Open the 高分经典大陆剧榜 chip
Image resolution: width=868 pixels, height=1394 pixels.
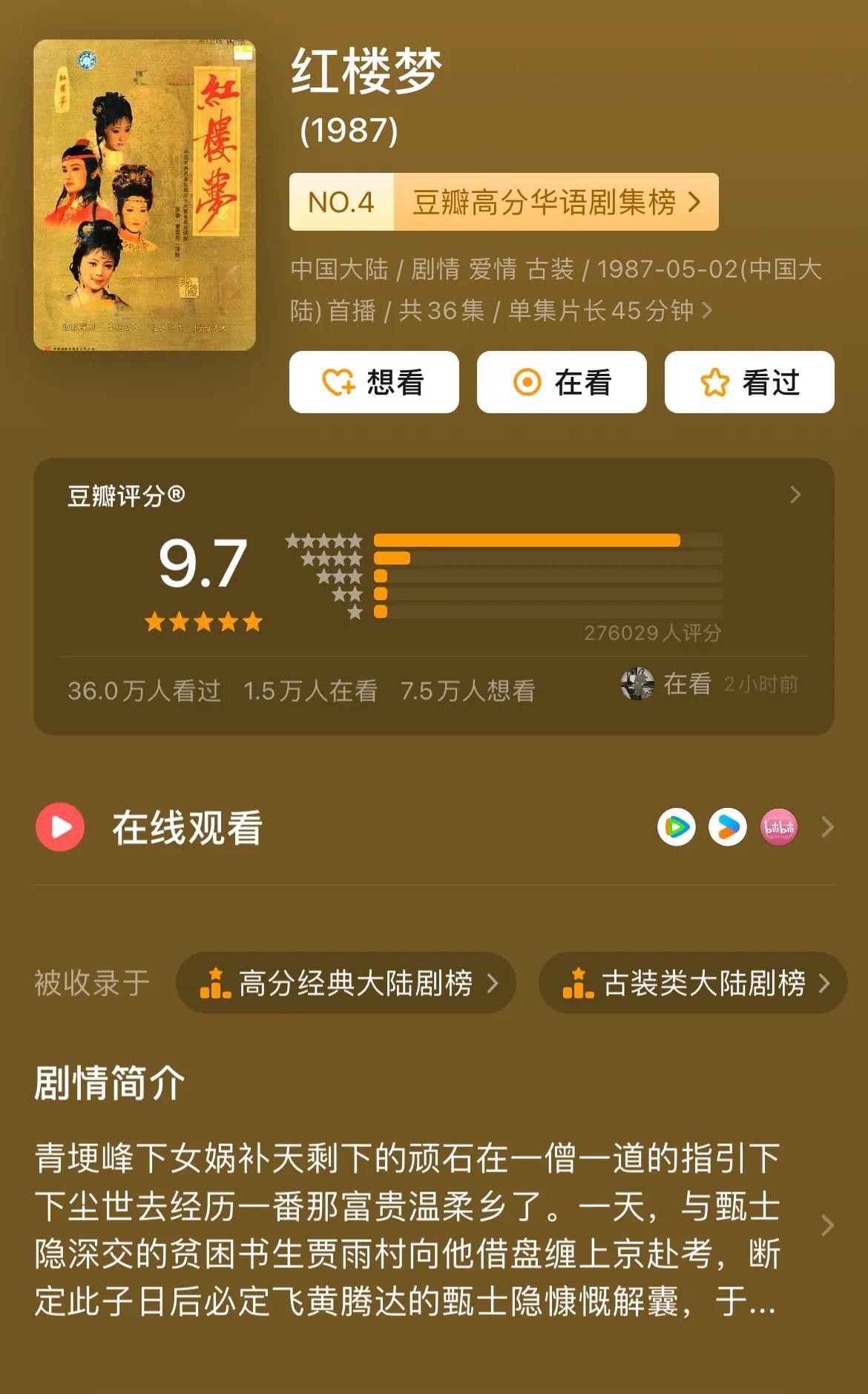[x=346, y=983]
